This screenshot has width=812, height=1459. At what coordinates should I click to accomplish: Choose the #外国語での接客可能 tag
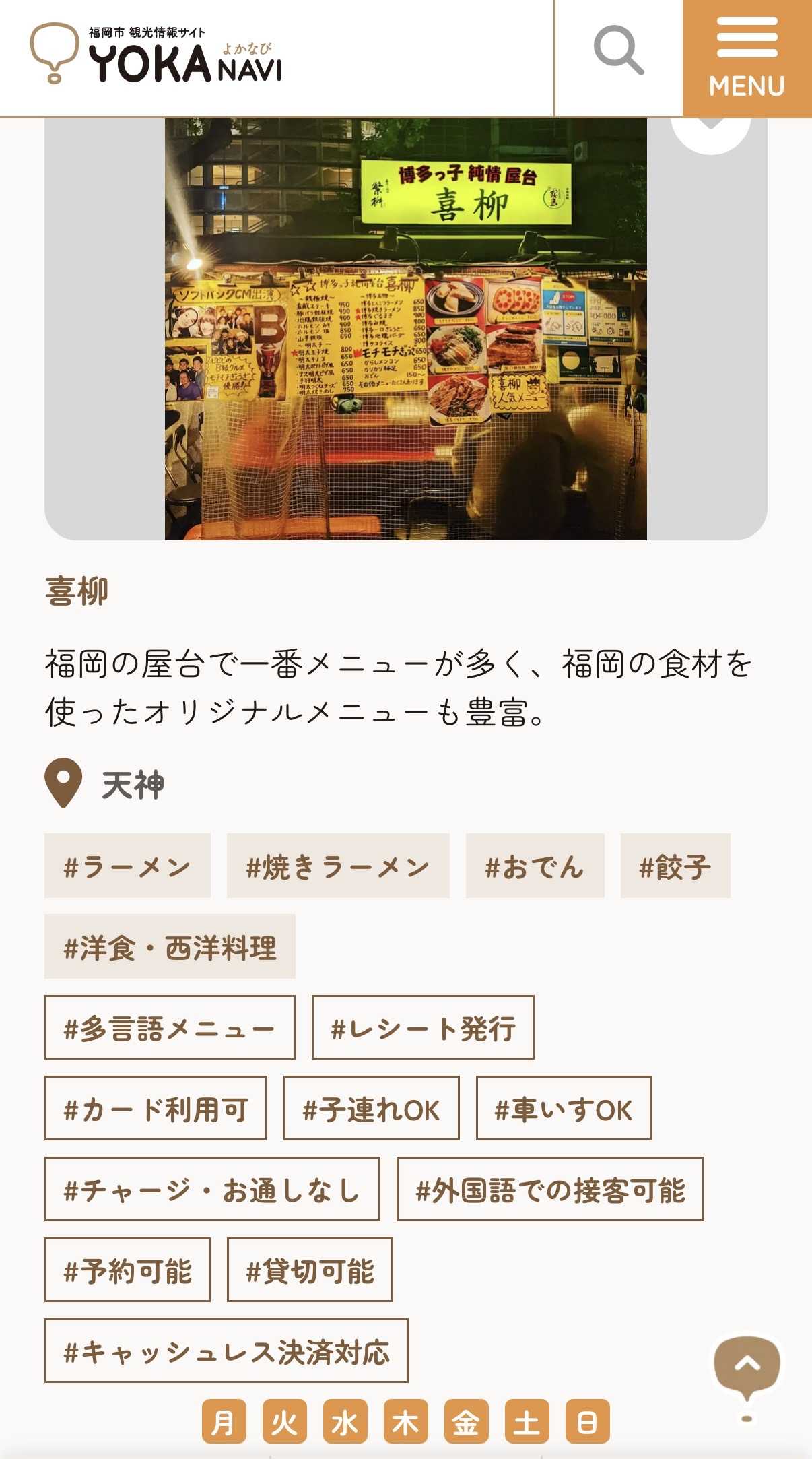(x=549, y=1189)
